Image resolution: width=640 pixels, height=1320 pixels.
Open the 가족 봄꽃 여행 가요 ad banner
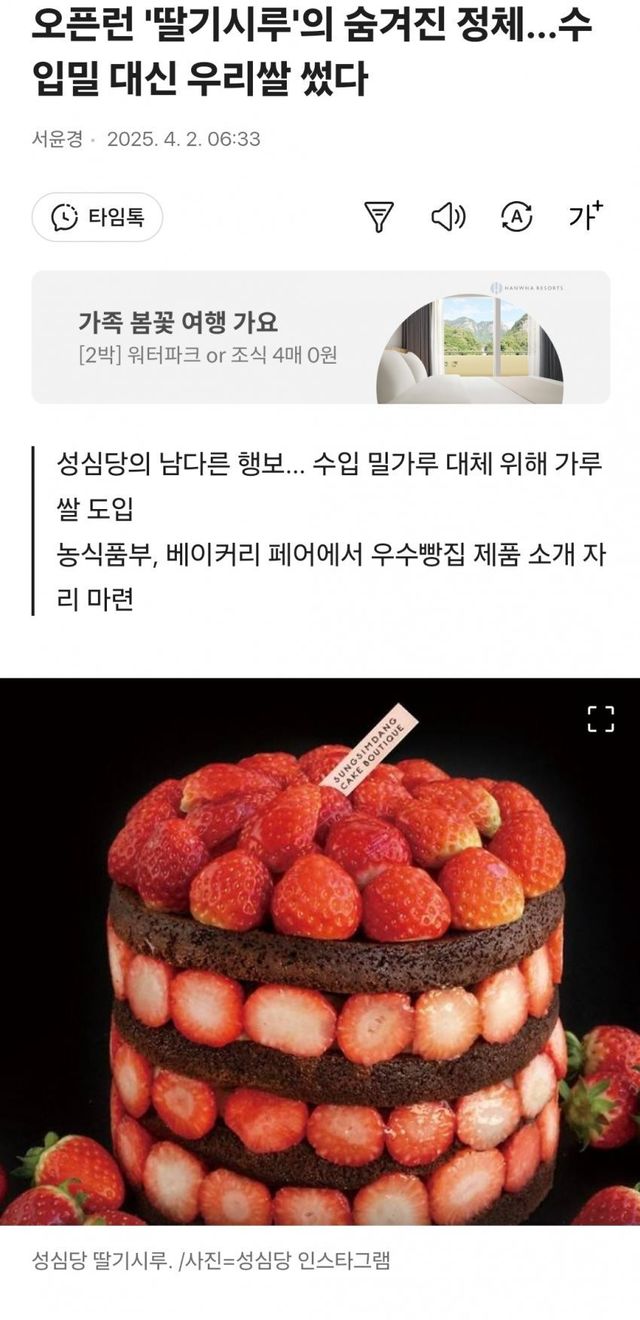(x=320, y=337)
